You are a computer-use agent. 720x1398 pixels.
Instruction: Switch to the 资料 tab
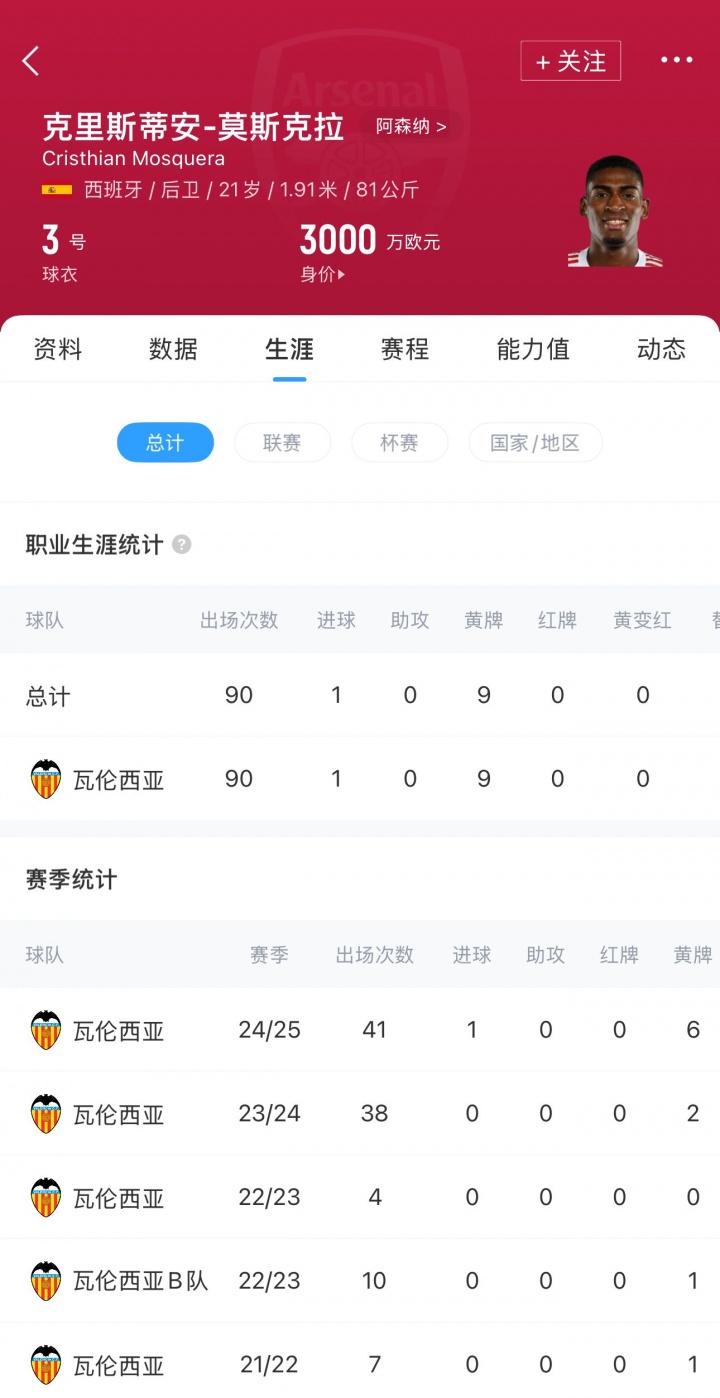(58, 349)
